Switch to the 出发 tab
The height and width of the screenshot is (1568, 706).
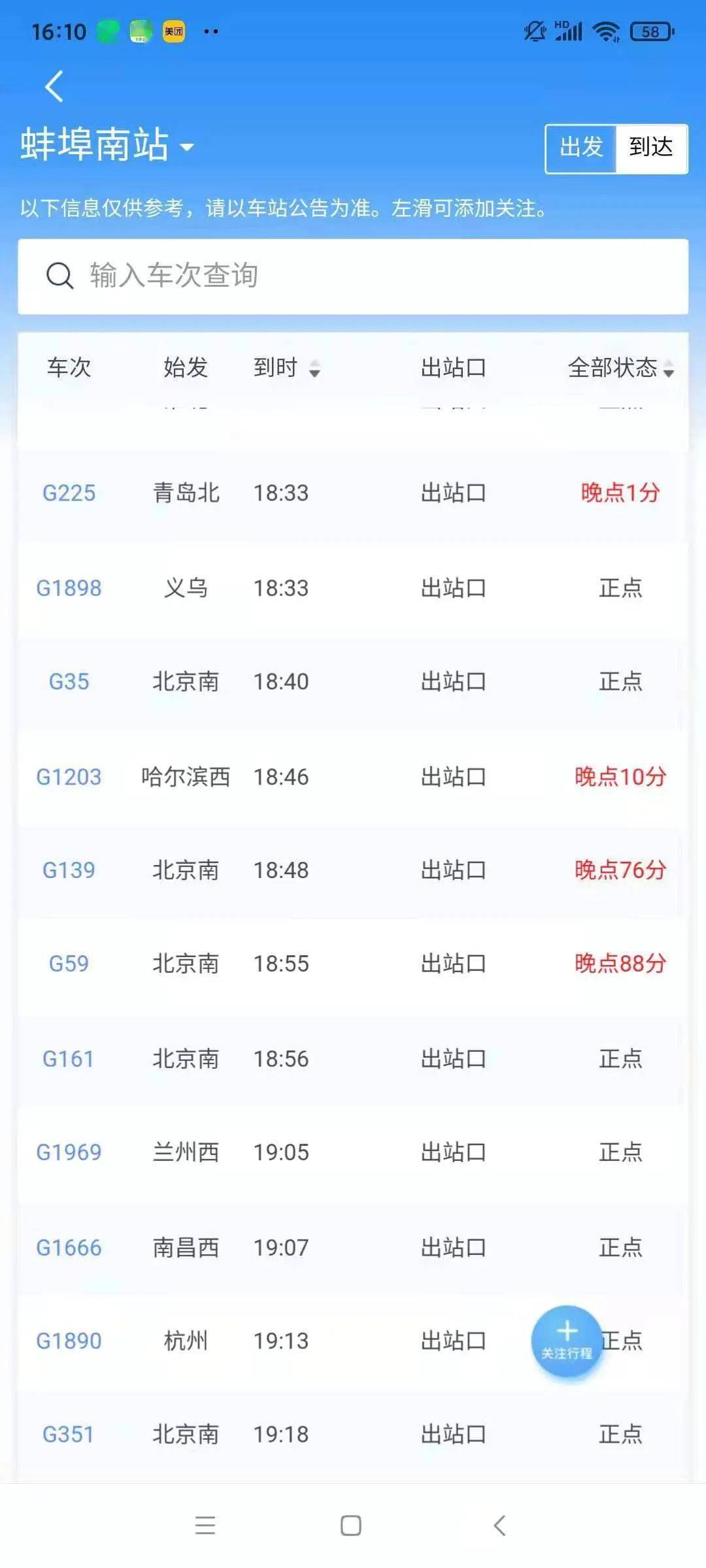click(x=580, y=148)
